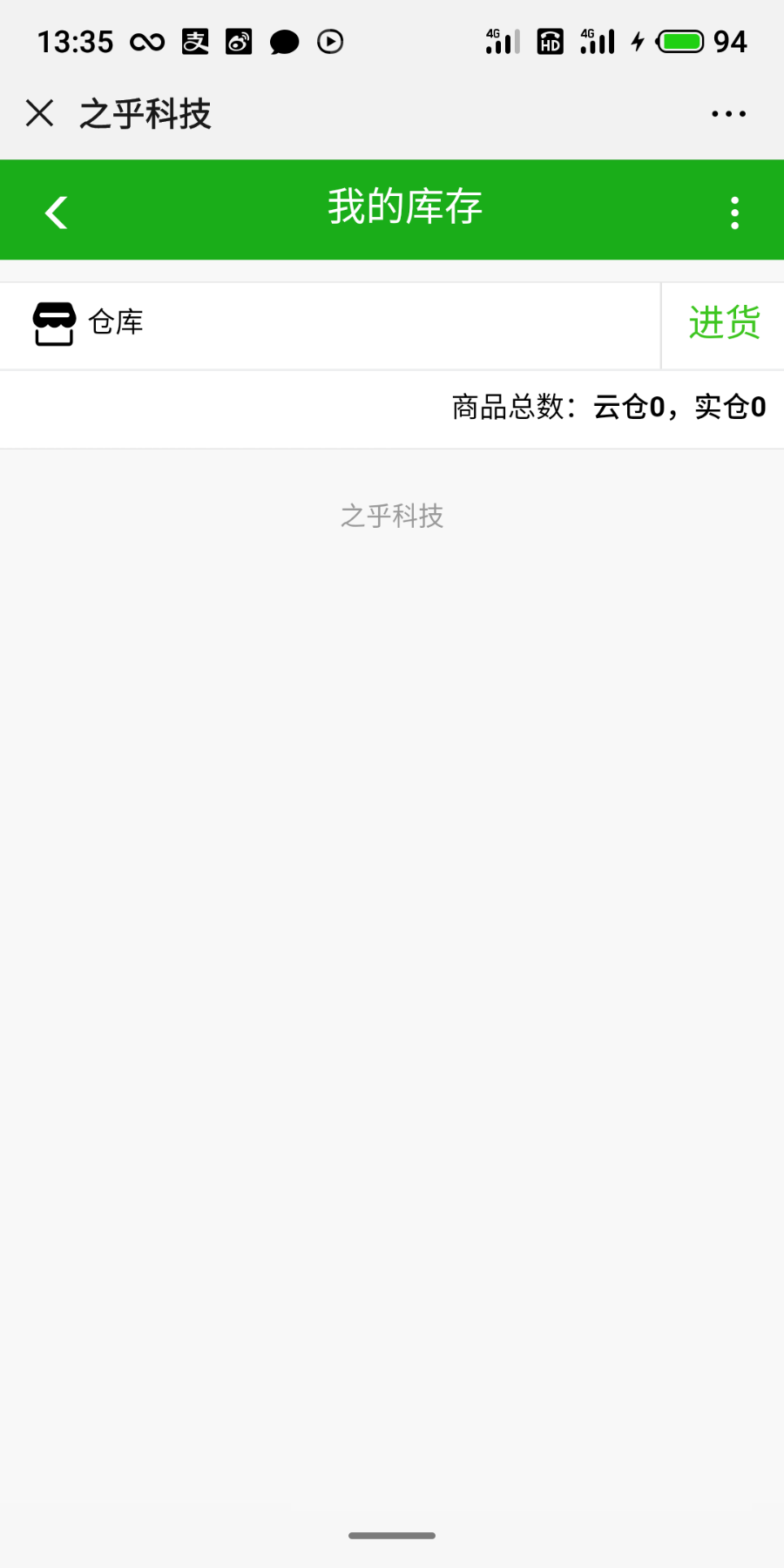Tap 进货 to restock goods
Viewport: 784px width, 1568px height.
pyautogui.click(x=724, y=323)
